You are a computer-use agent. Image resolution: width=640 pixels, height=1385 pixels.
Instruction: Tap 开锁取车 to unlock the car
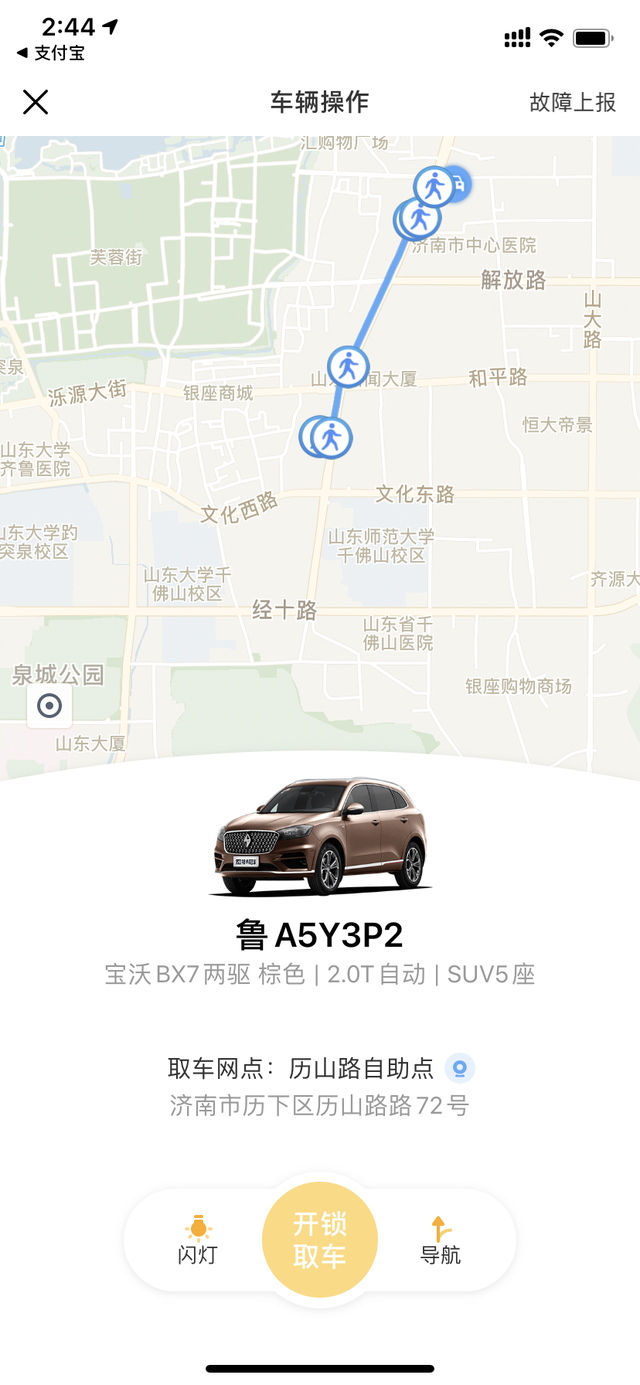[320, 1240]
